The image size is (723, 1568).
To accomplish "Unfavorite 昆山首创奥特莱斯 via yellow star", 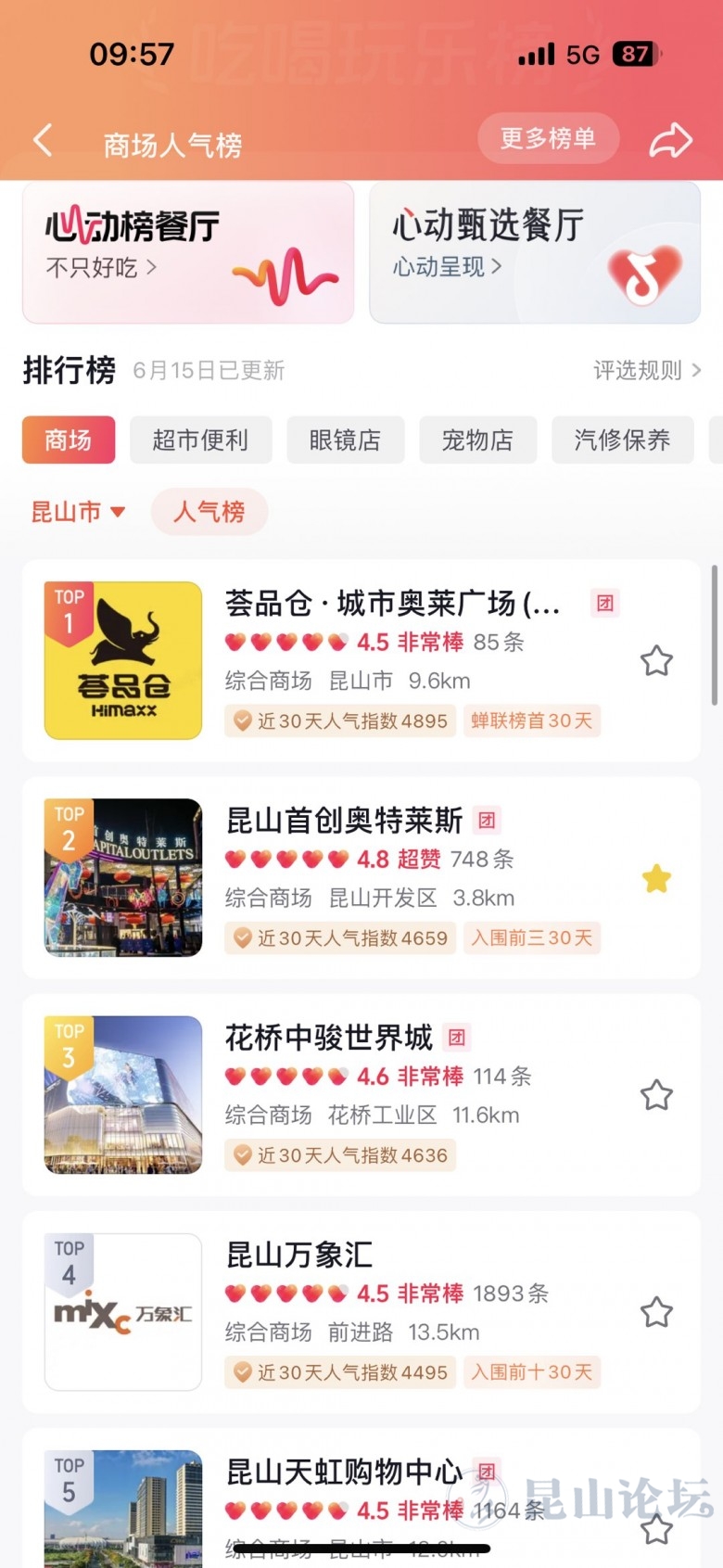I will (656, 878).
